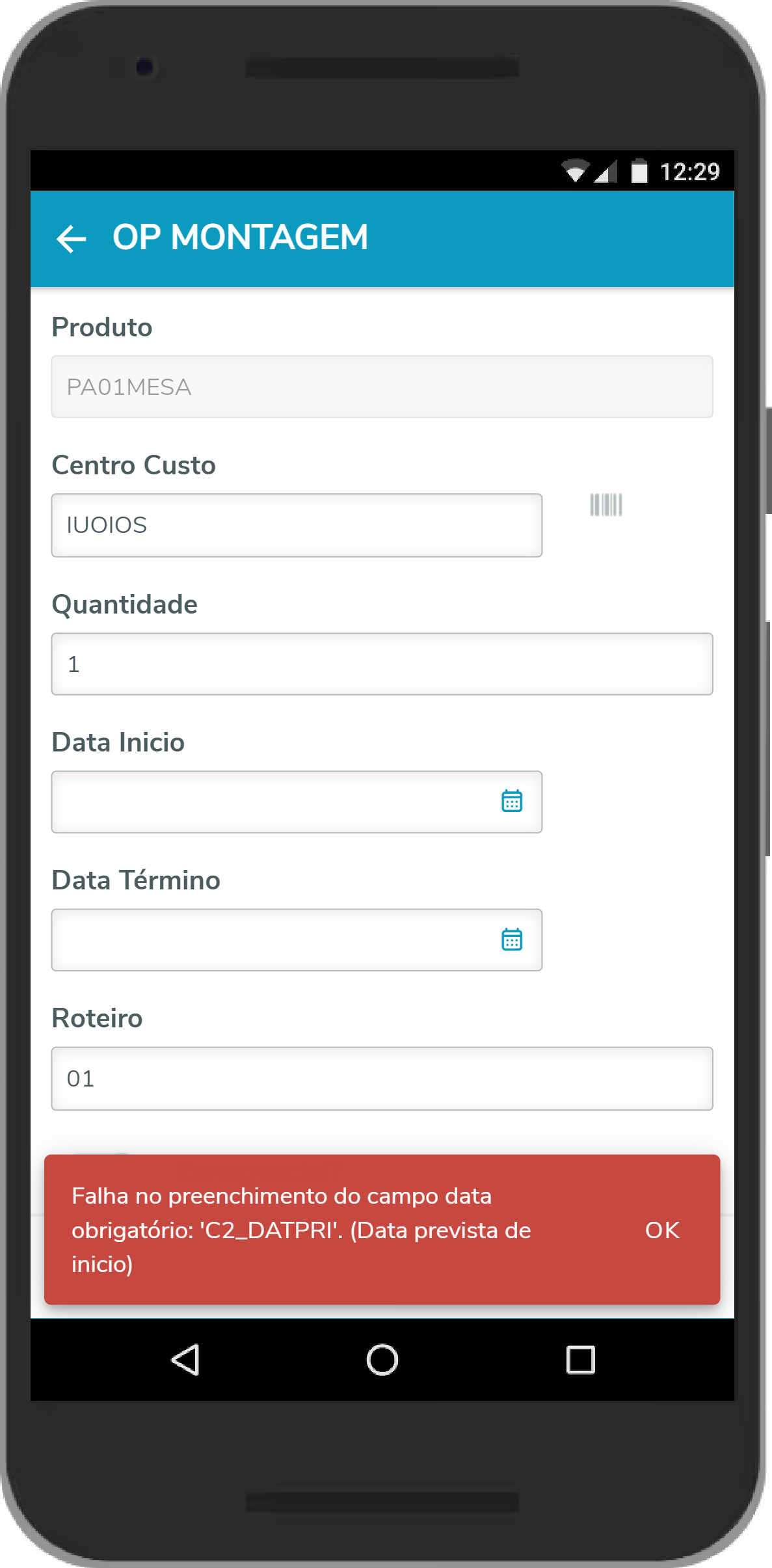Open the recent apps overview
The width and height of the screenshot is (772, 1568).
(x=580, y=1360)
